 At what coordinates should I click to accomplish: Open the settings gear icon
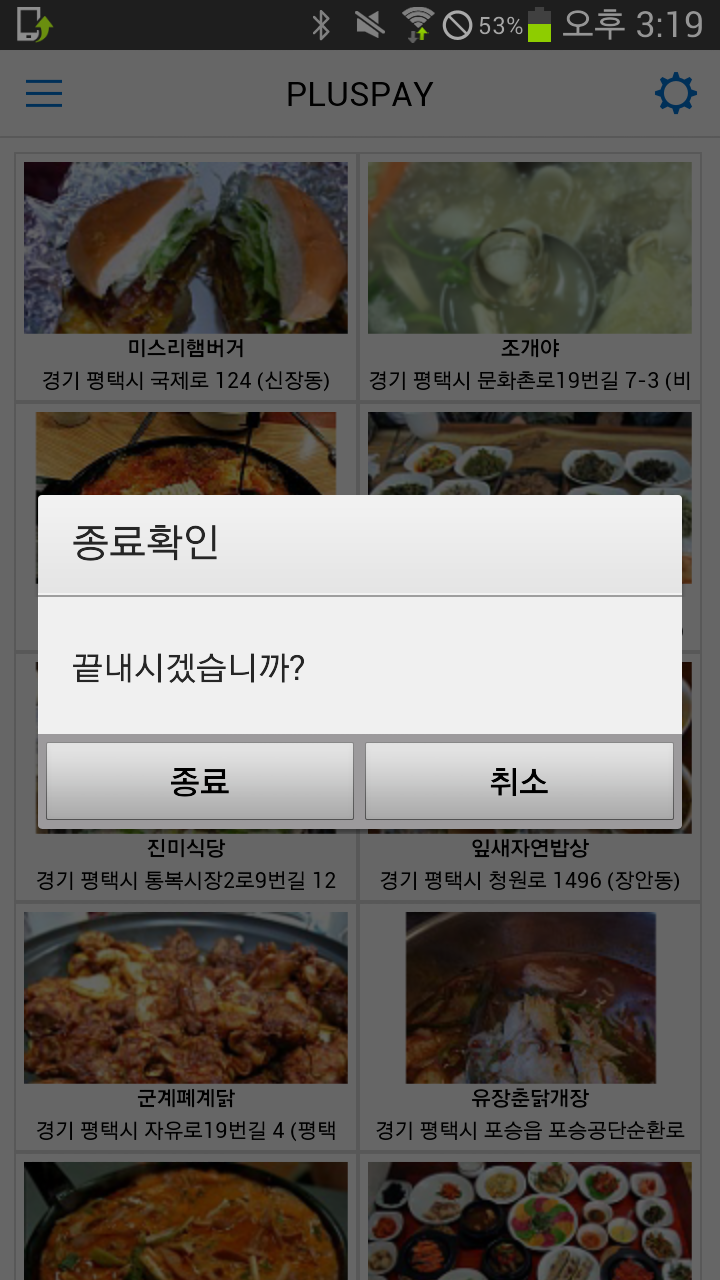676,93
